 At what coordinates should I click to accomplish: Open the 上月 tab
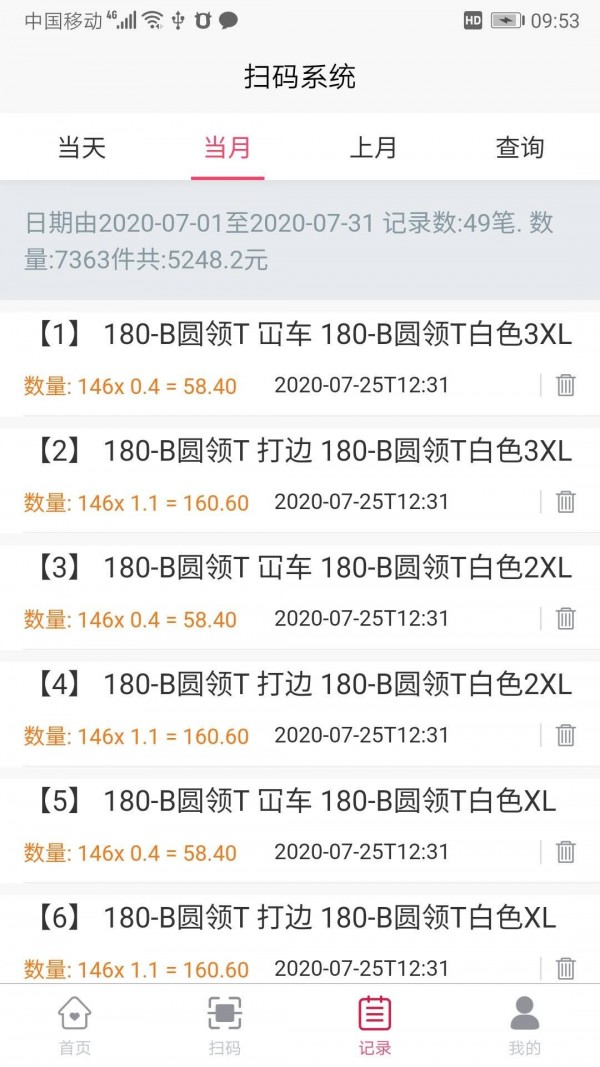point(373,148)
